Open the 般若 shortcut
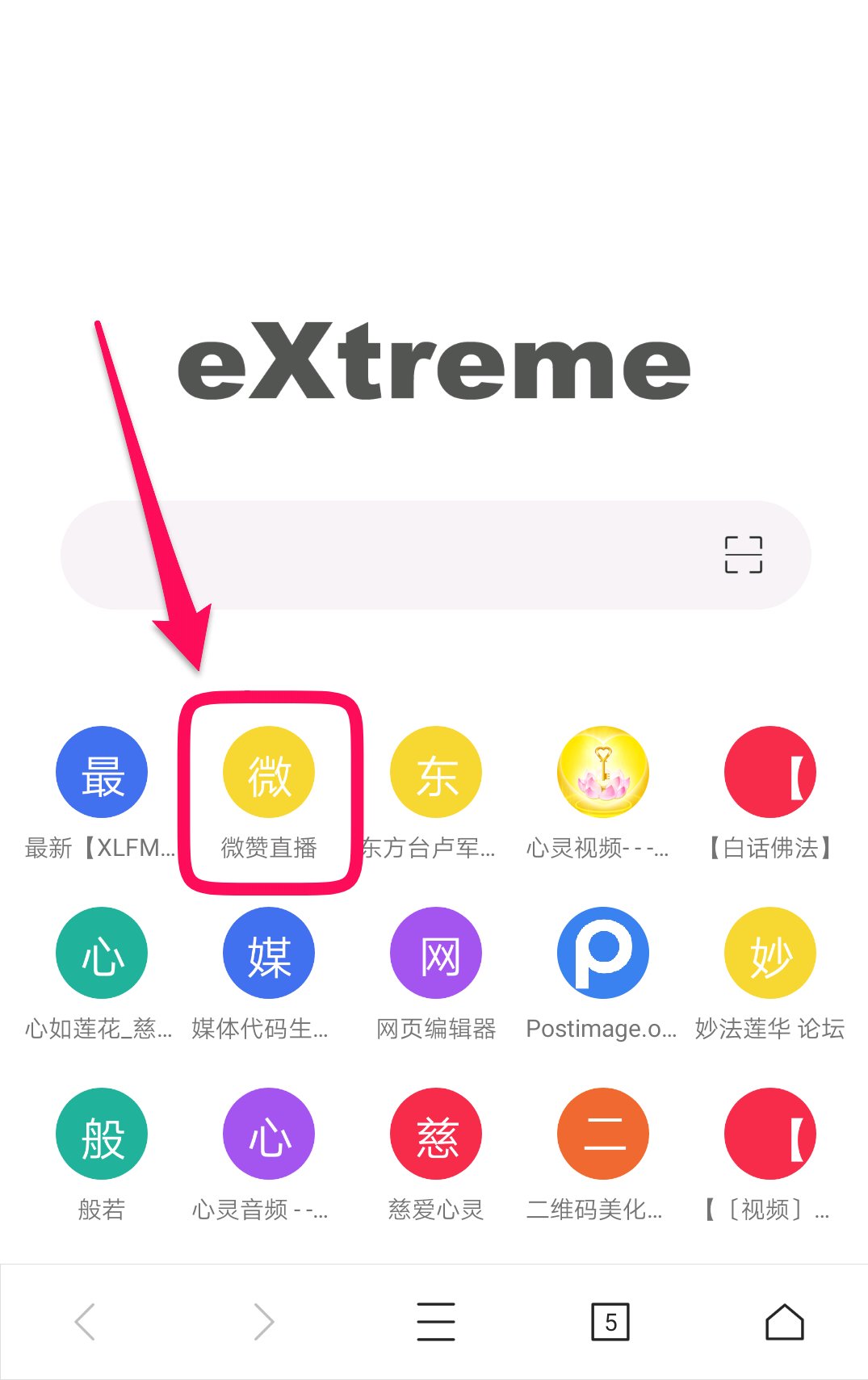Screen dimensions: 868x1380 coord(102,1135)
